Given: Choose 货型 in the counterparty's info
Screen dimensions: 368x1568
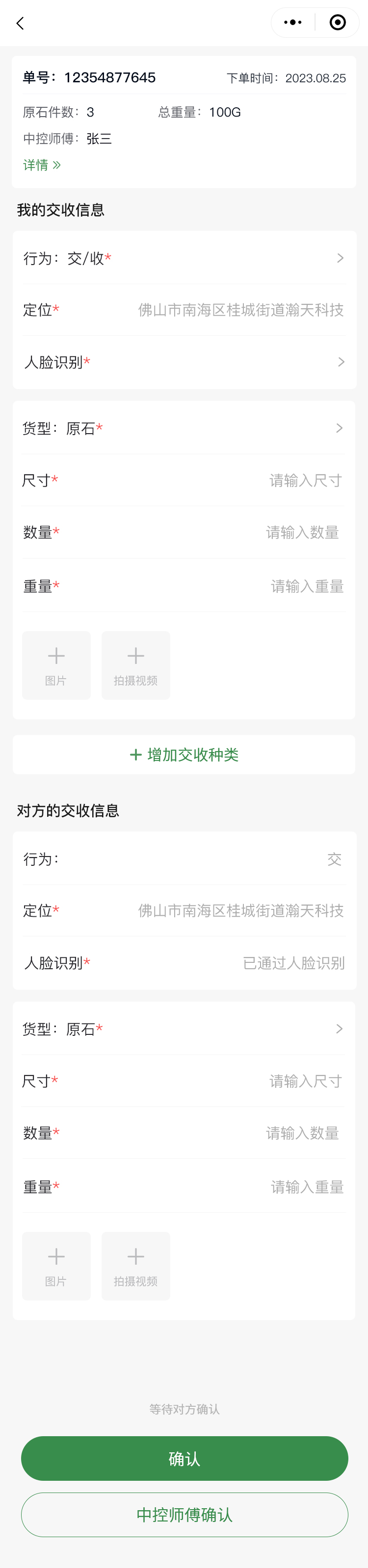Looking at the screenshot, I should (x=184, y=1029).
